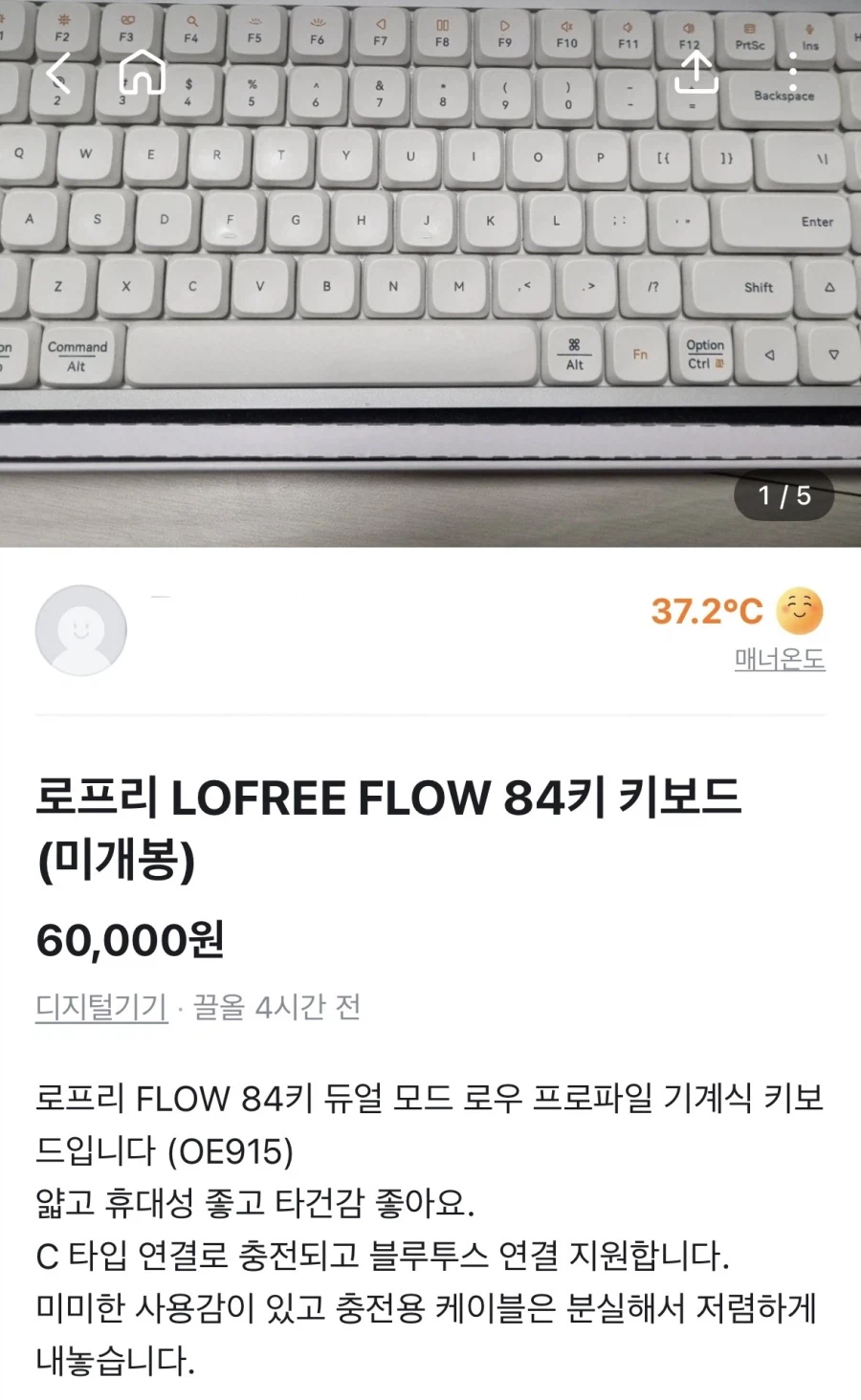Open the 디지털기기 category link

coord(99,1005)
